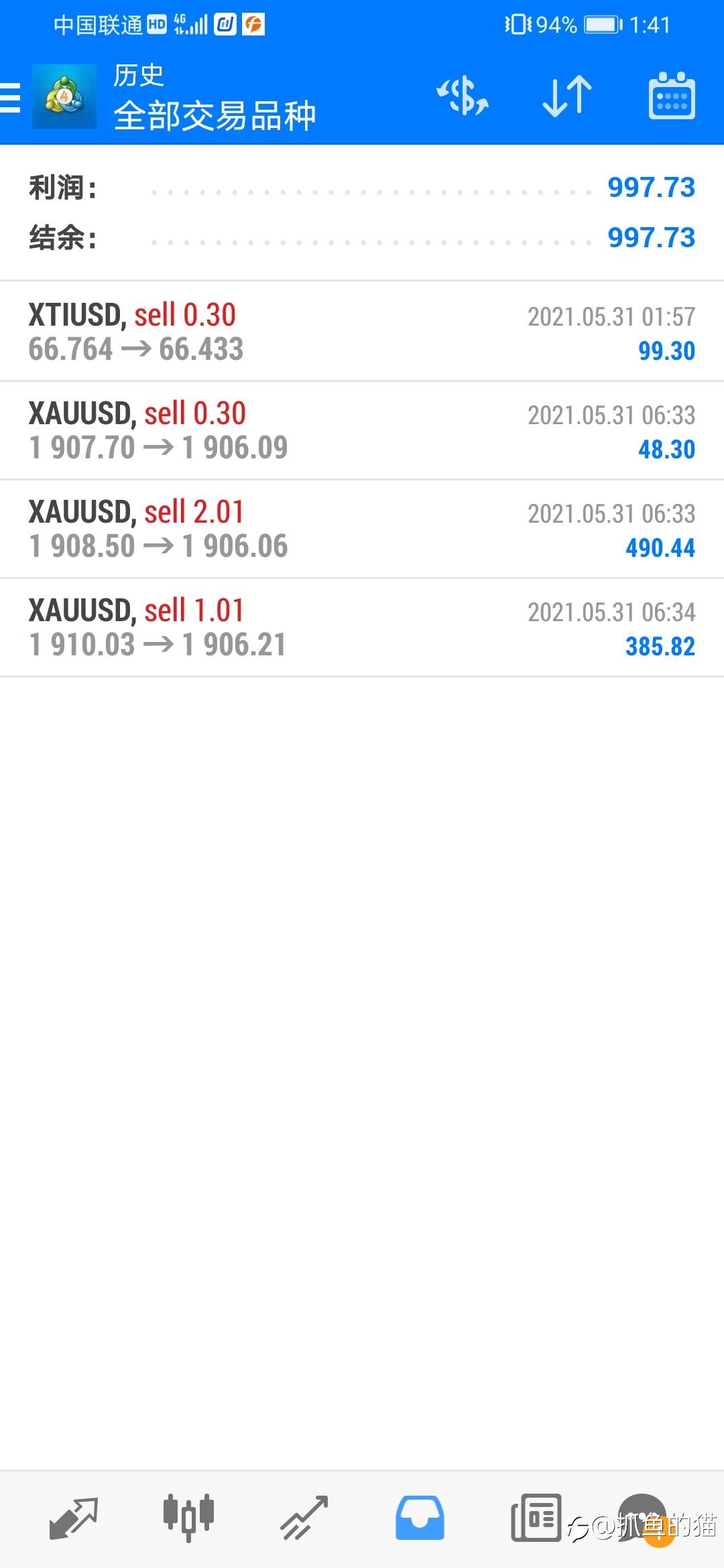Image resolution: width=724 pixels, height=1568 pixels.
Task: Select the XAUUSD sell 0.30 trade
Action: [362, 430]
